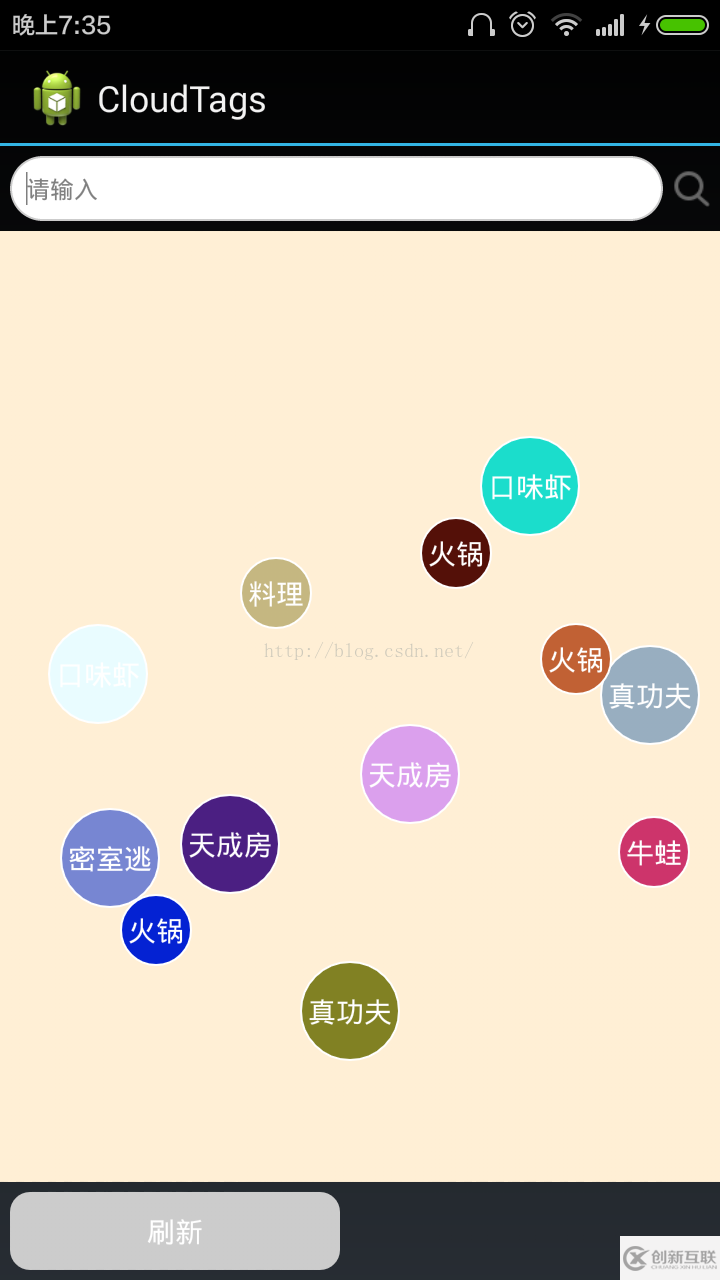Tap the dark purple 天成房 tag

coord(230,844)
